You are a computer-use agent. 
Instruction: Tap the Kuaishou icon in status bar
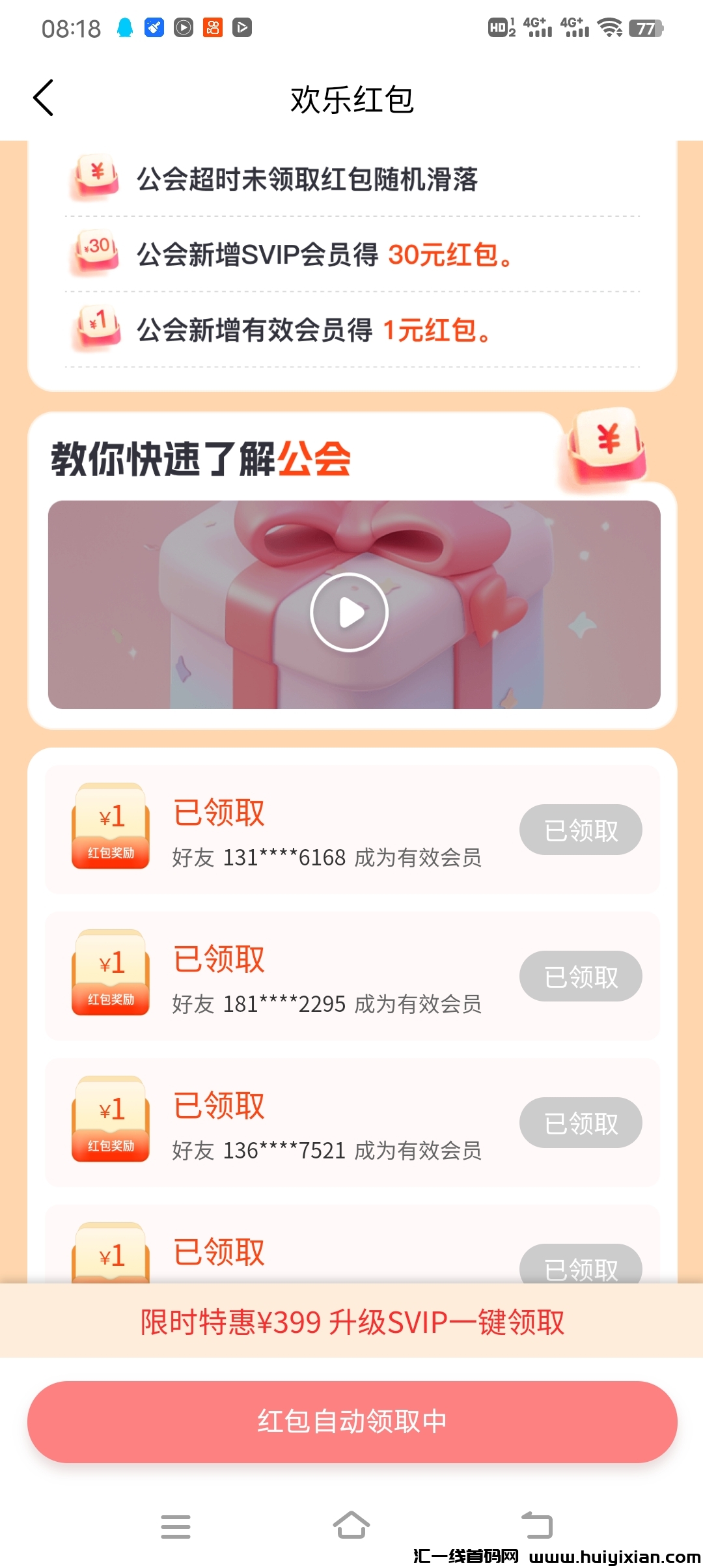click(x=213, y=26)
